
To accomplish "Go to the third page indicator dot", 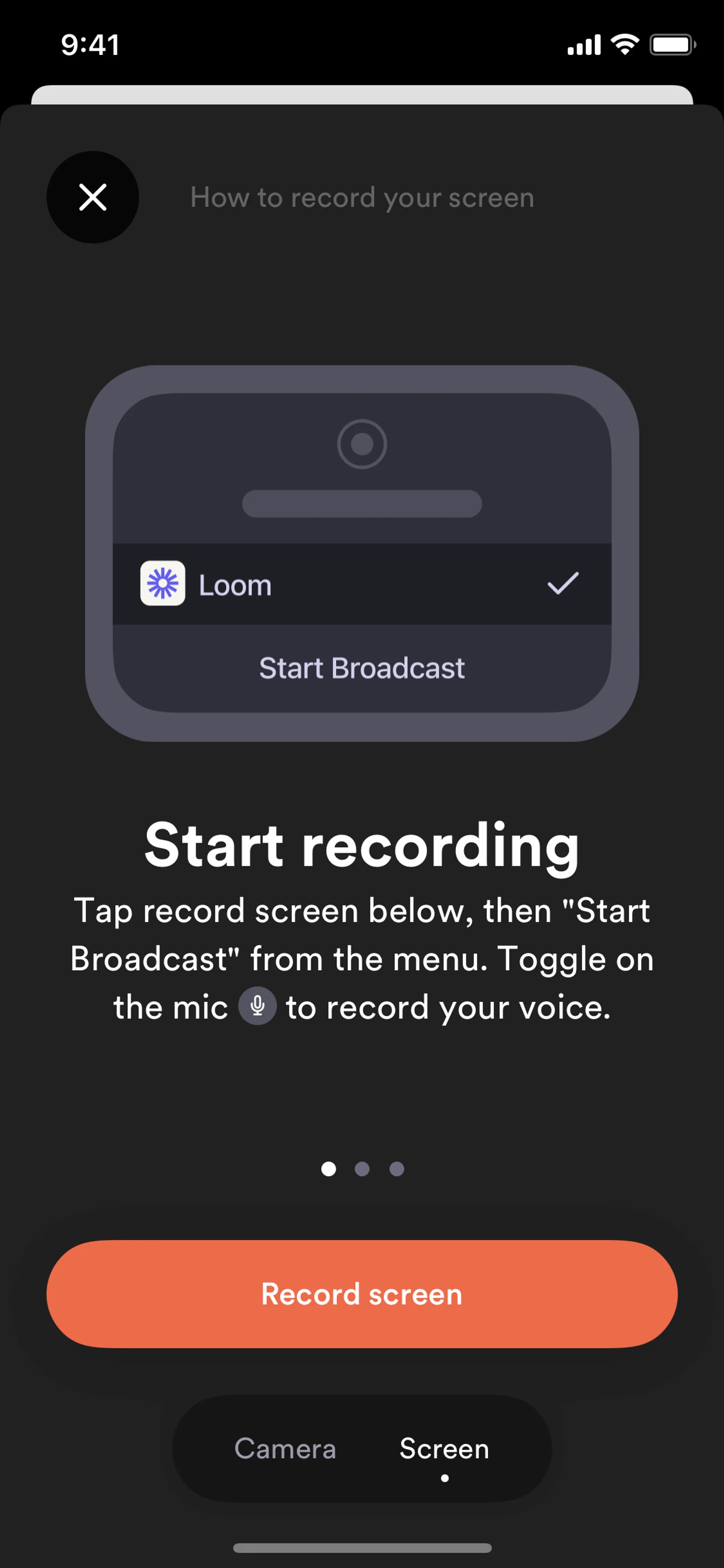I will (397, 1169).
